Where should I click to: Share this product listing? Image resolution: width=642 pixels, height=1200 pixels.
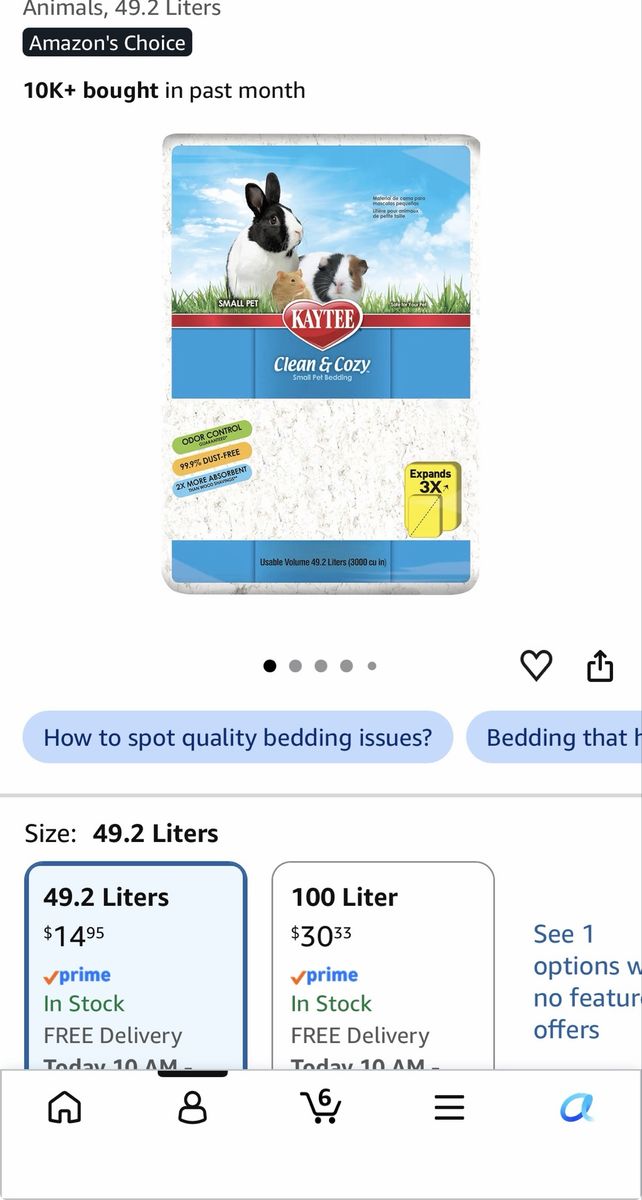click(599, 665)
